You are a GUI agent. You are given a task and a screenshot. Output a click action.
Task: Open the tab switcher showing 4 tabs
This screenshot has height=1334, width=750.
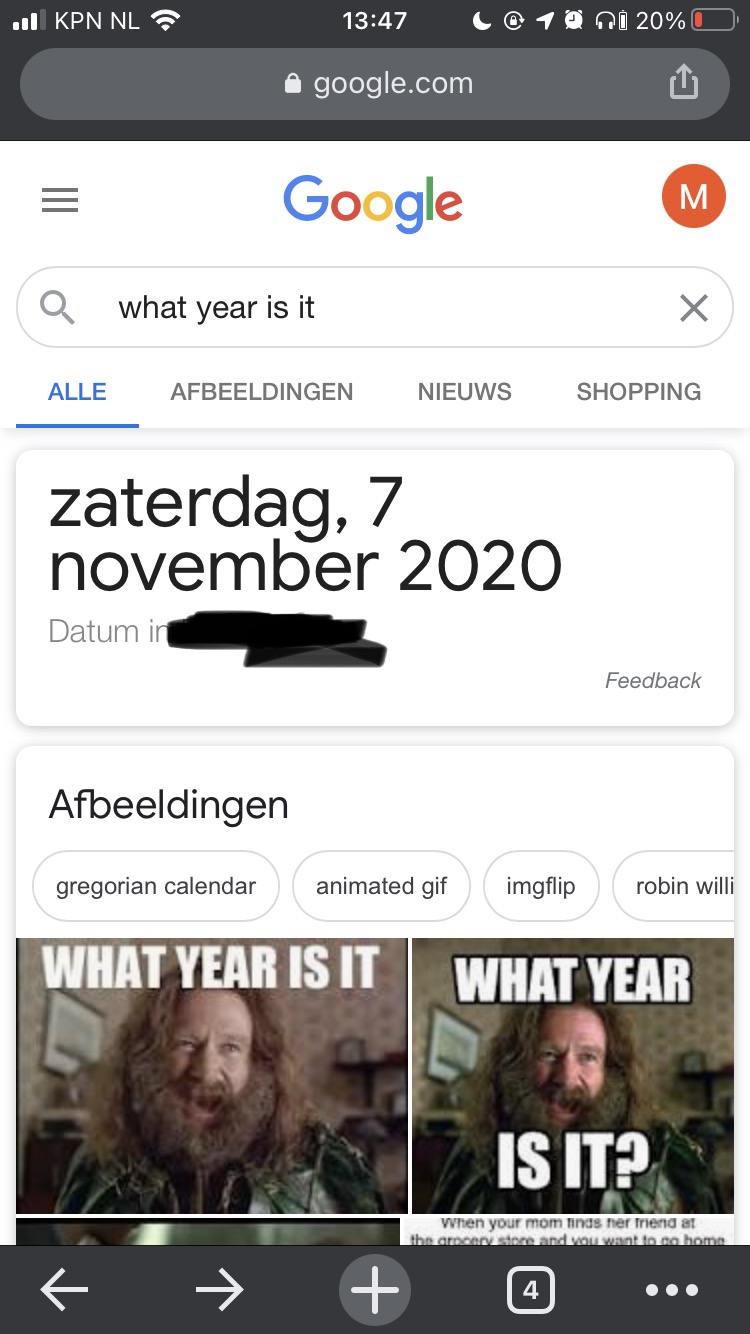click(x=530, y=1290)
